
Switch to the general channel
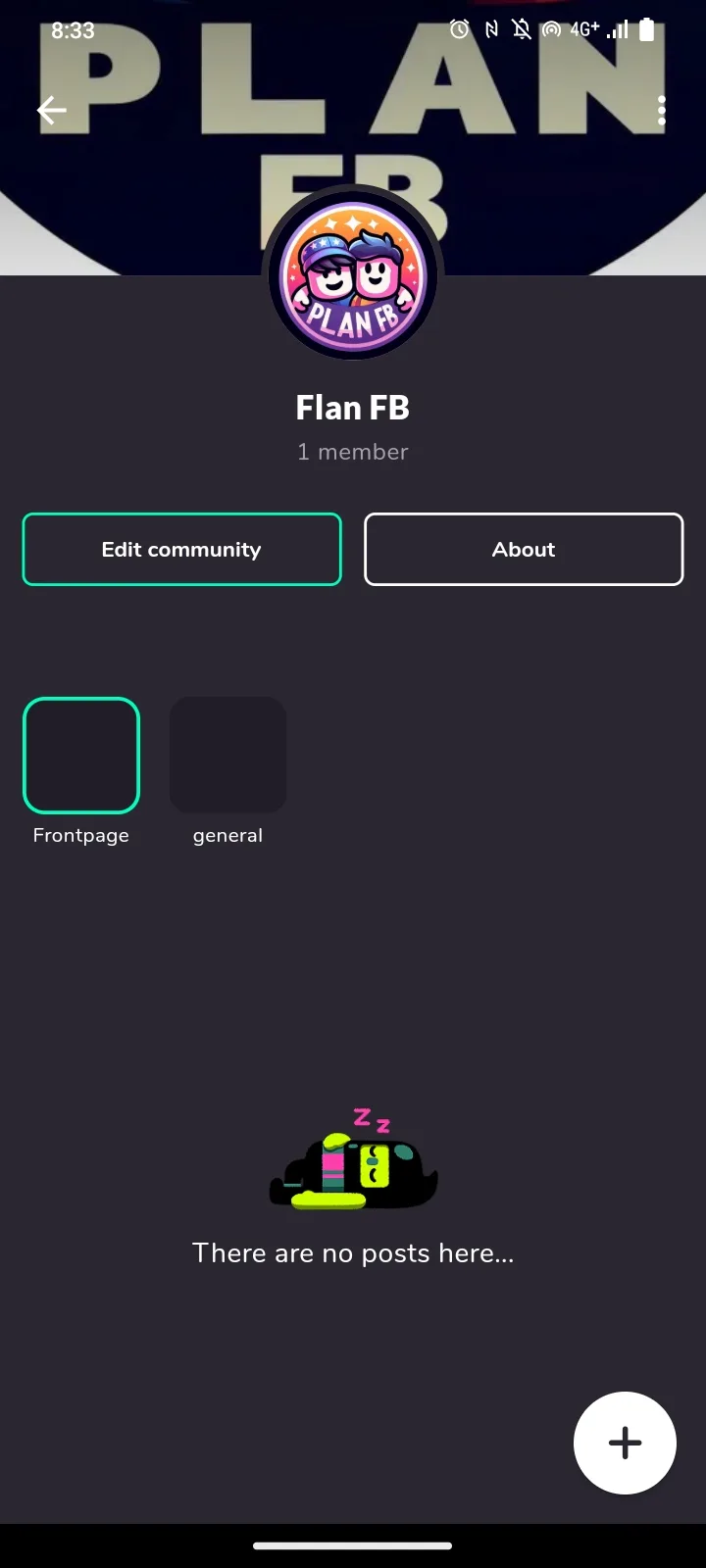(x=227, y=756)
